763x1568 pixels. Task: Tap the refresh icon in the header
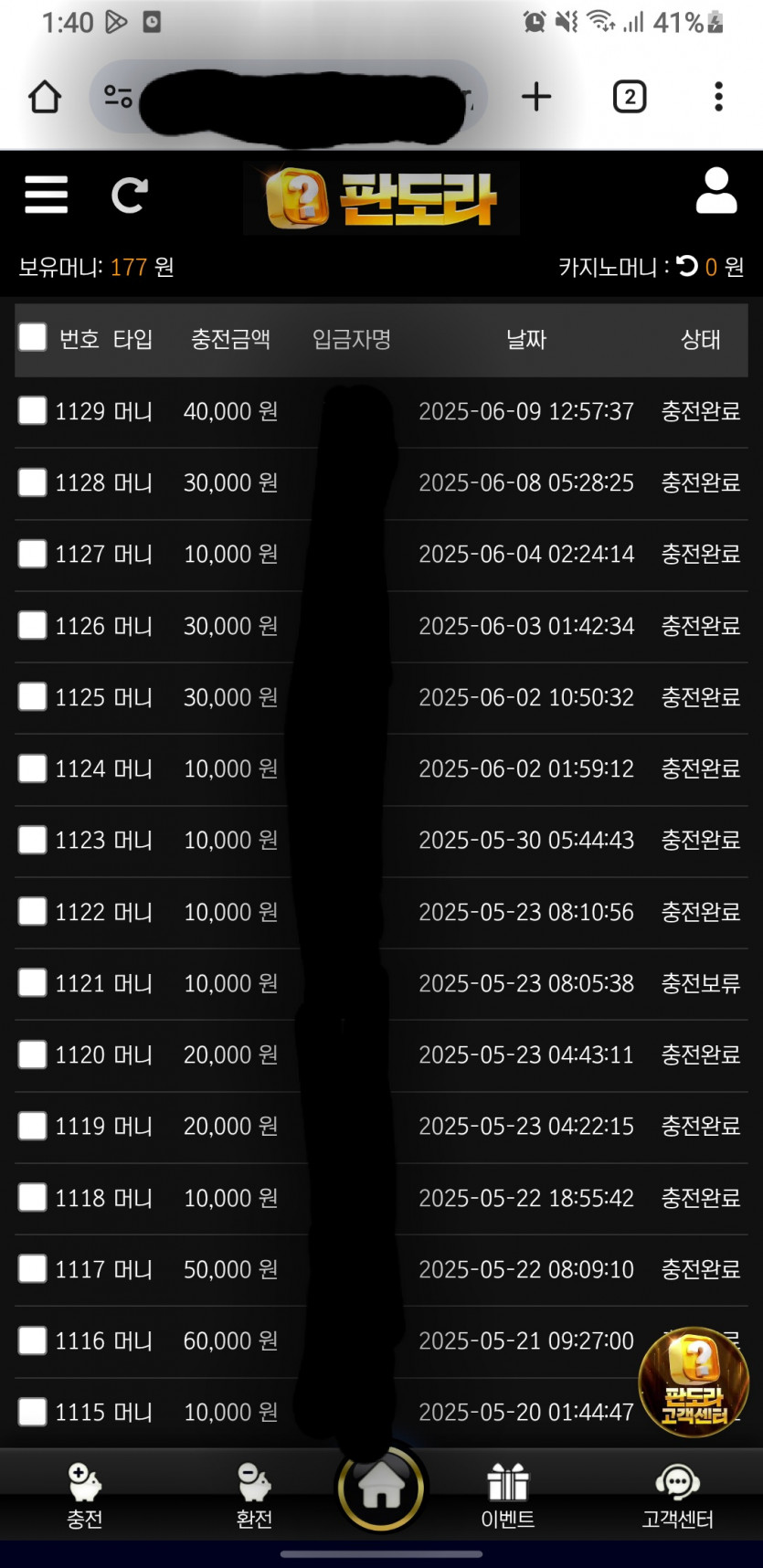pos(130,195)
